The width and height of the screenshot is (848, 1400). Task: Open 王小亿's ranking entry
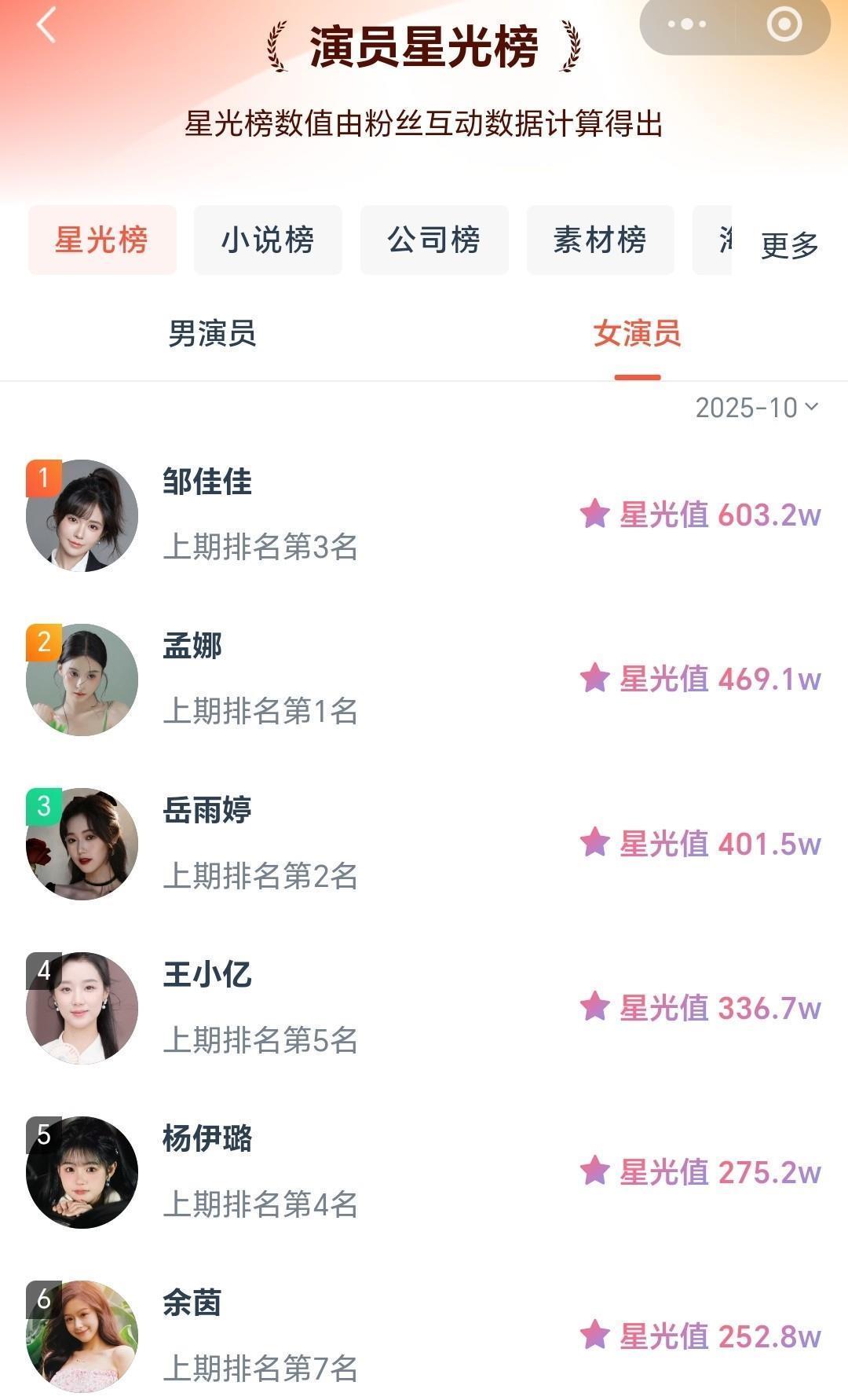click(x=207, y=975)
